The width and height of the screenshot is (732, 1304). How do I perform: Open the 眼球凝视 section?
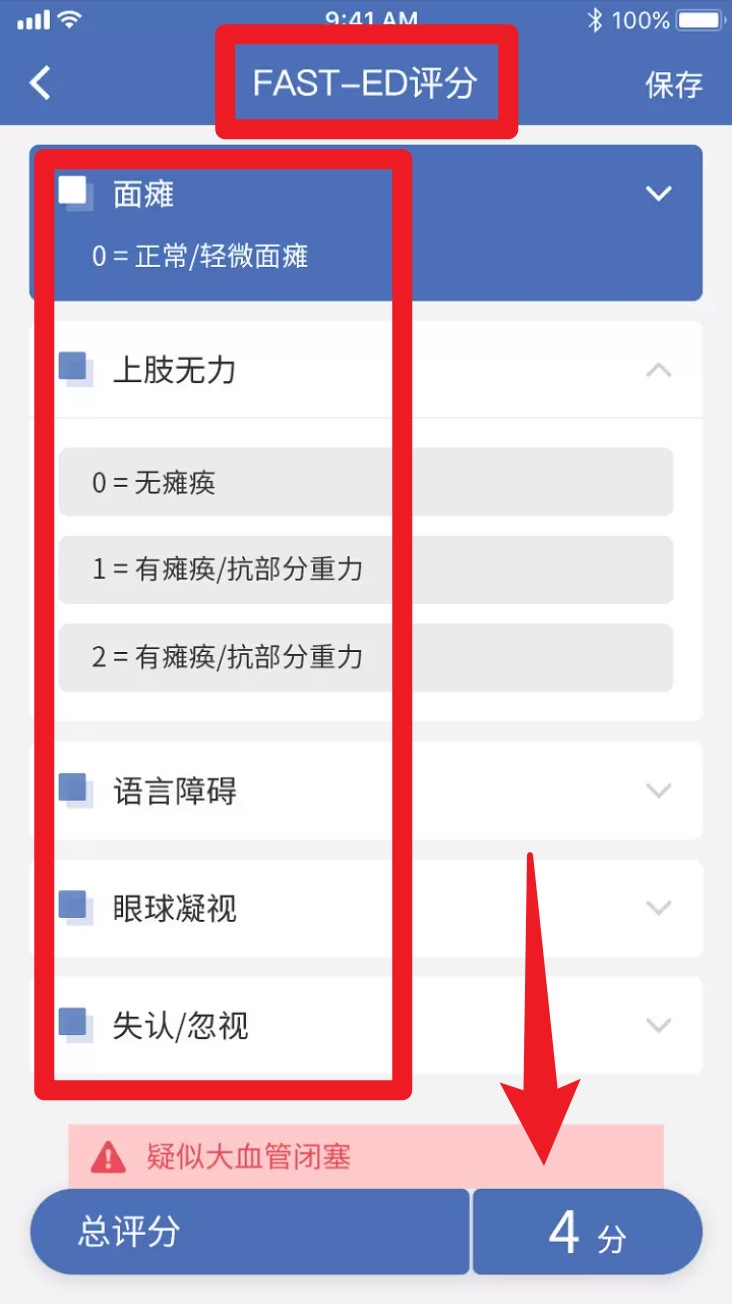pos(366,908)
